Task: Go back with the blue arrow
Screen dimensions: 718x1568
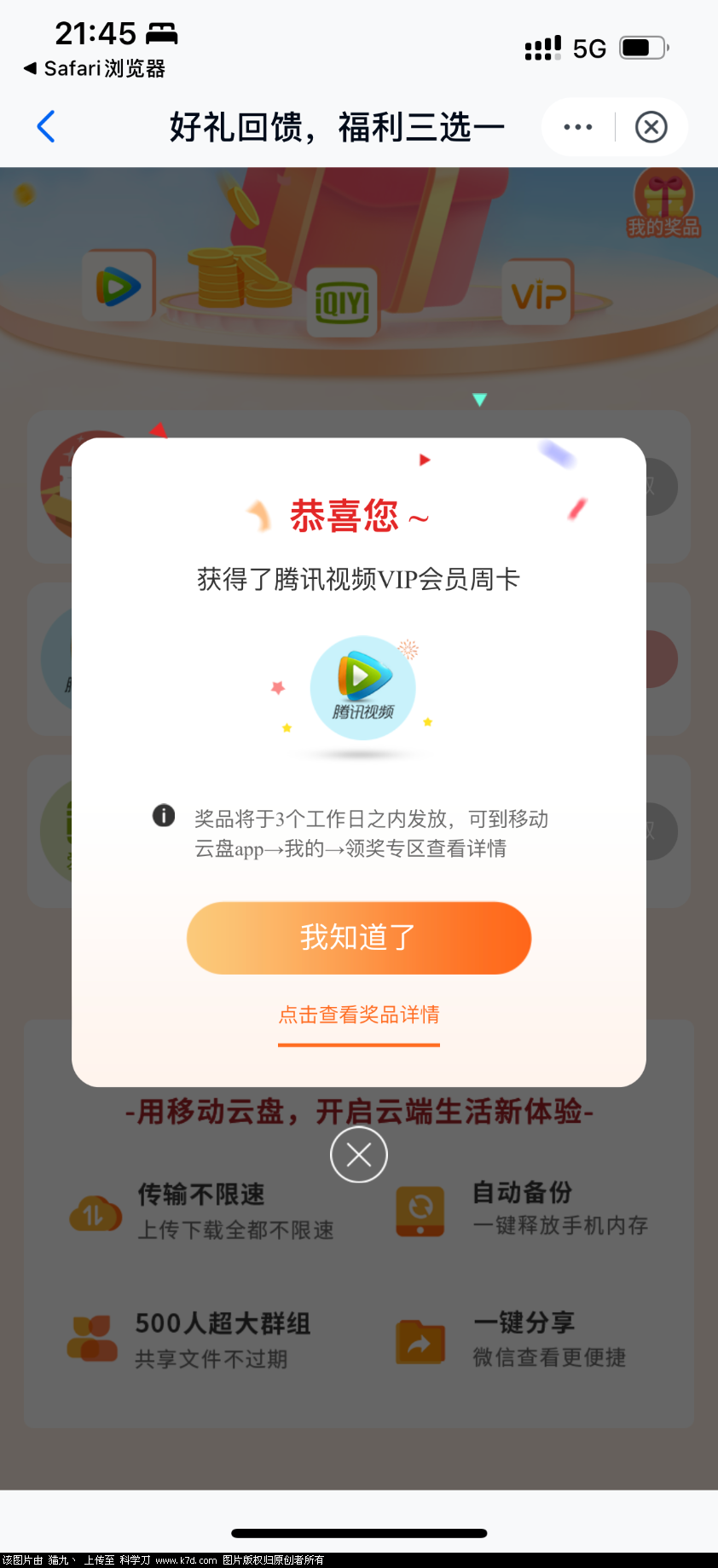Action: pyautogui.click(x=47, y=127)
